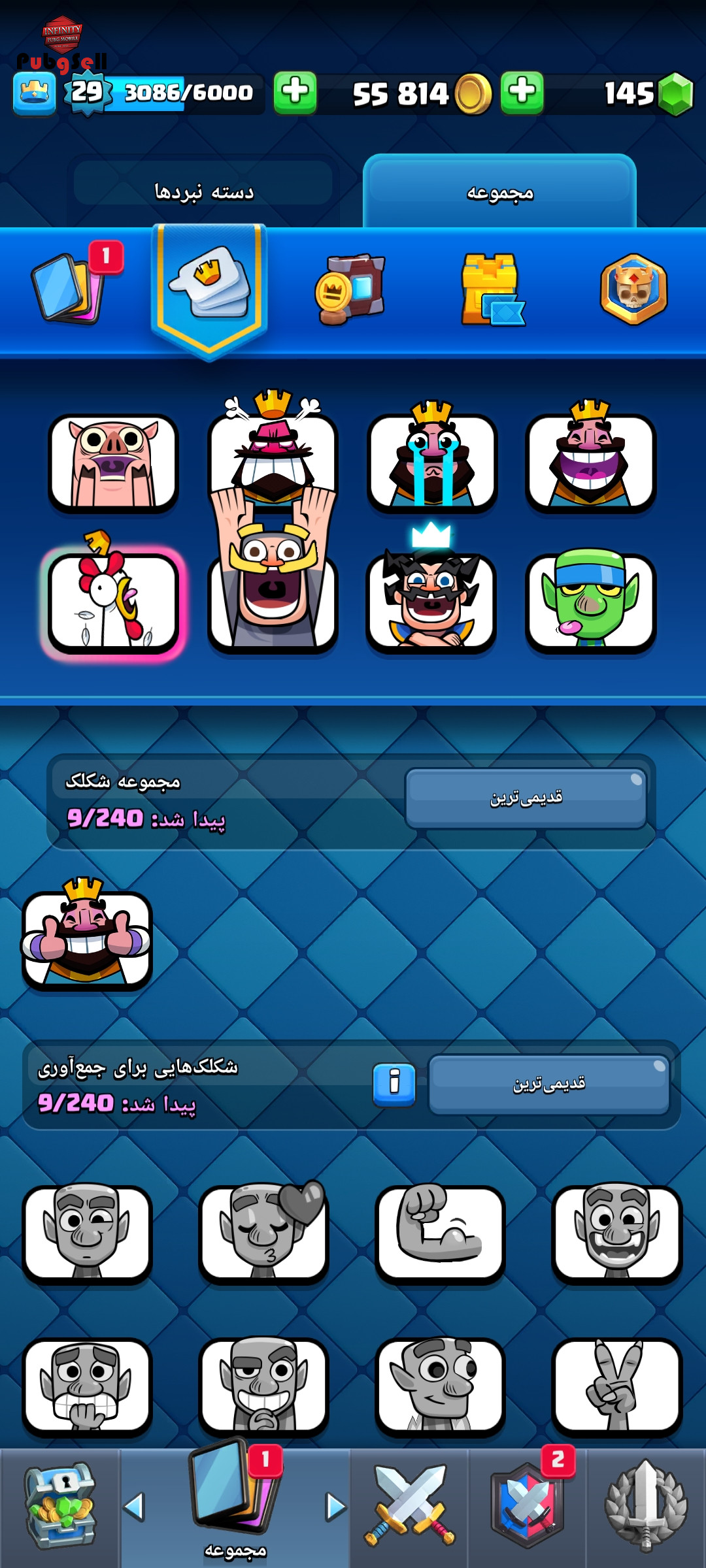Change emote collection sort order قدیمی‌ترین
The height and width of the screenshot is (1568, 706).
(x=526, y=798)
